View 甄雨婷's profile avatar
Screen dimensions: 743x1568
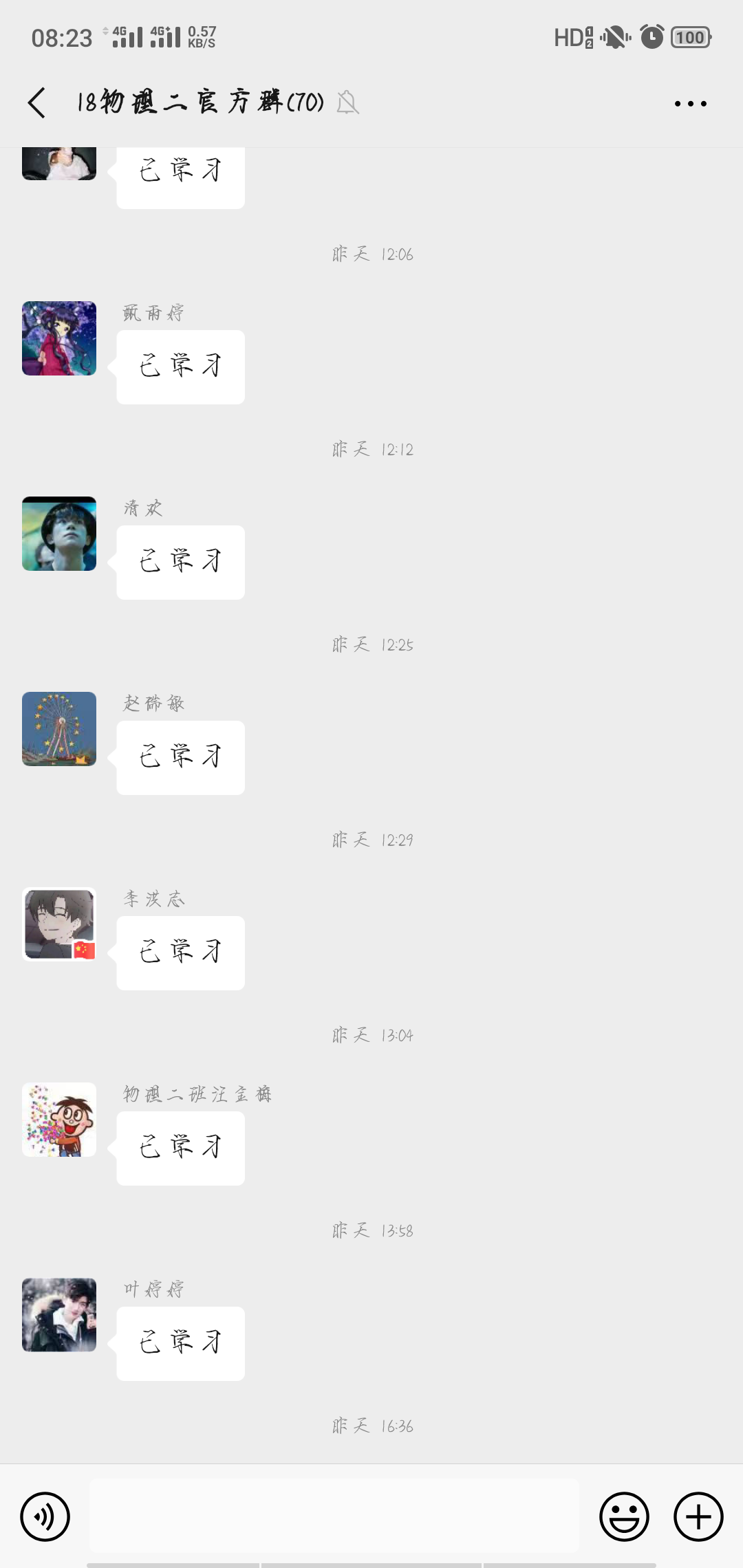point(59,338)
